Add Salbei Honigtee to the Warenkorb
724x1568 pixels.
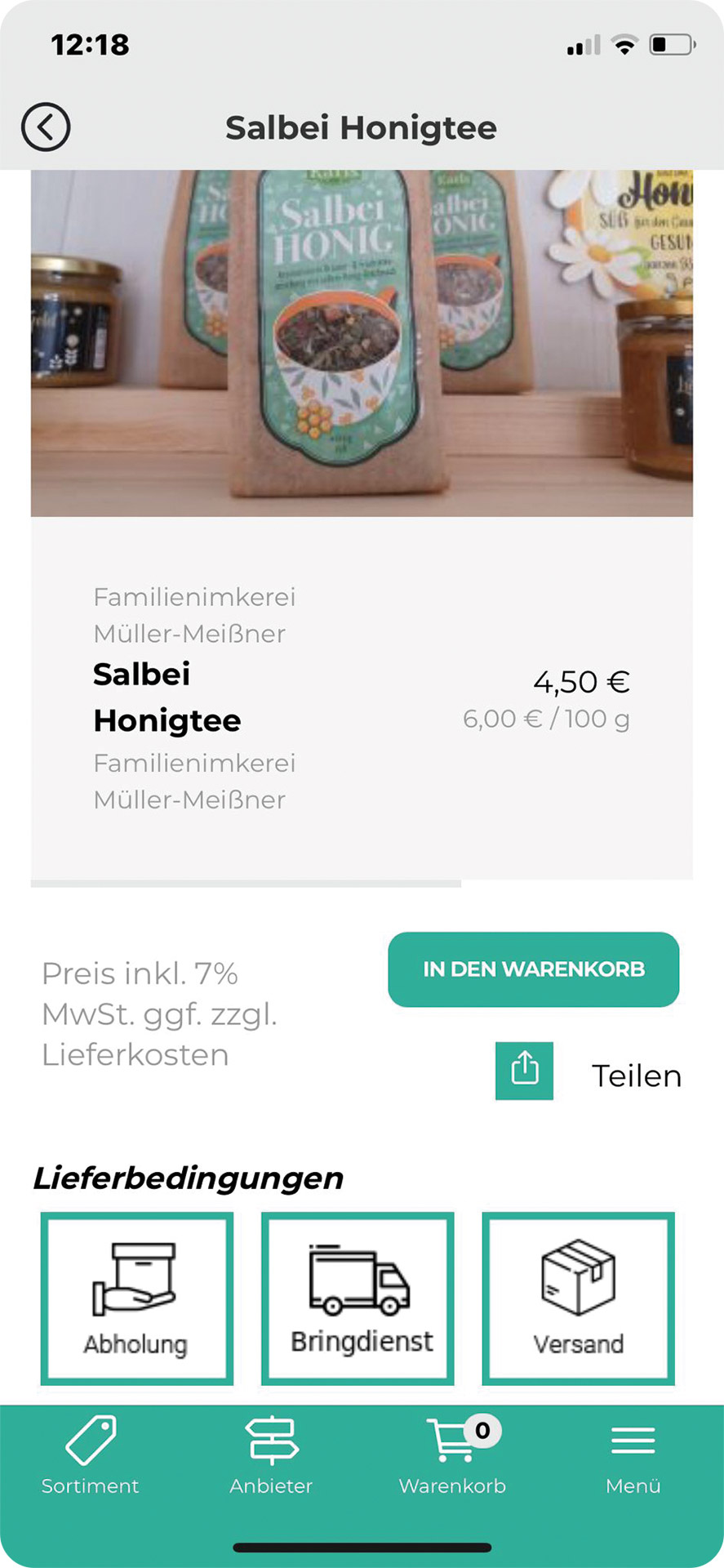533,969
